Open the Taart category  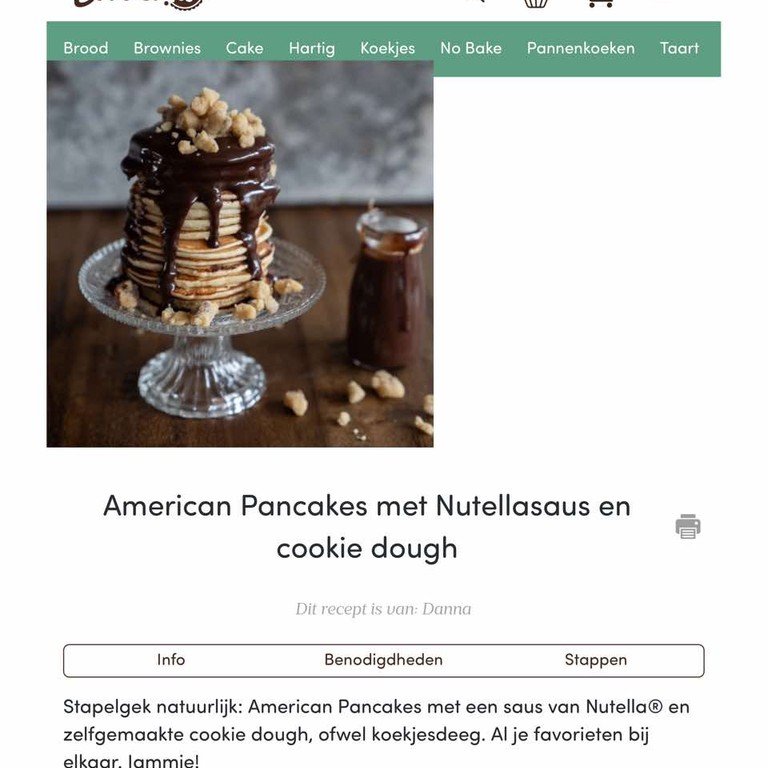pos(679,48)
